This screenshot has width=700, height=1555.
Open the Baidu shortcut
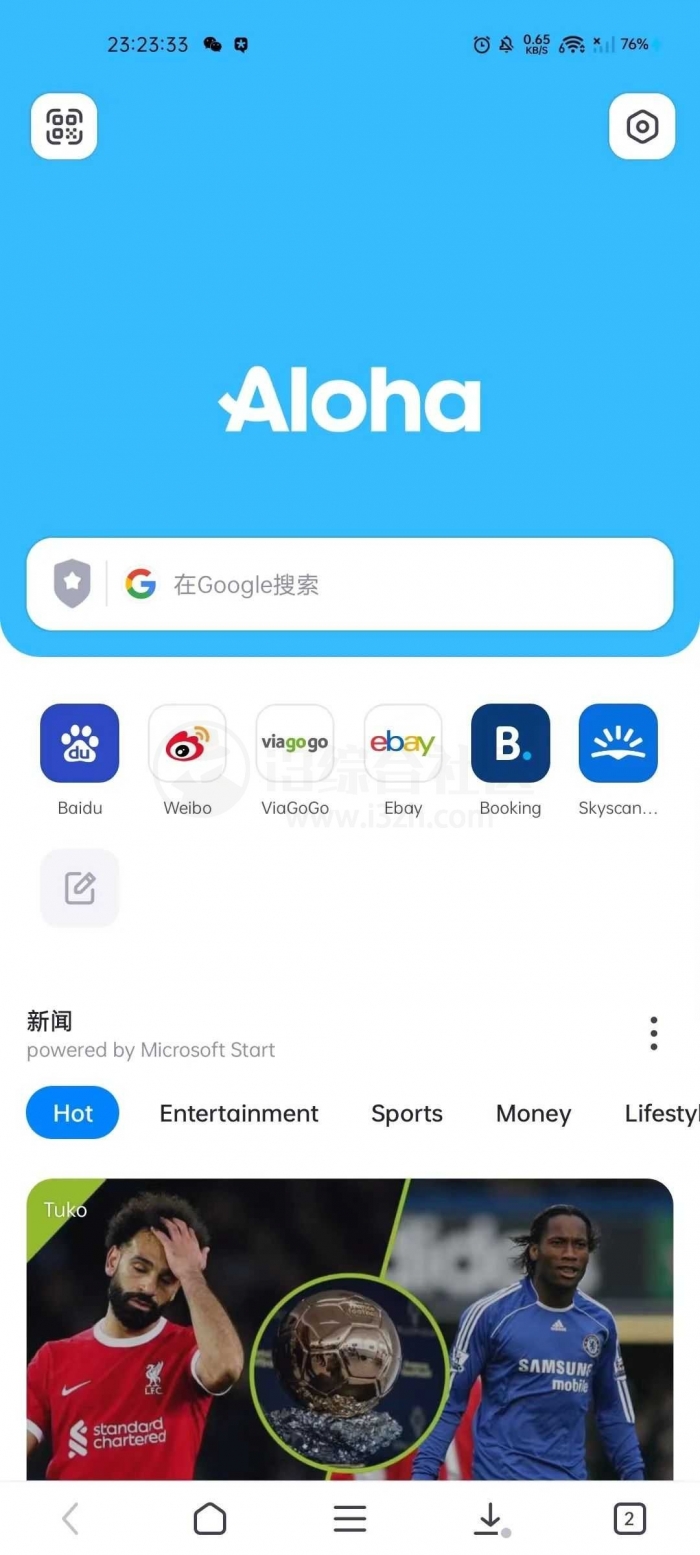(79, 743)
